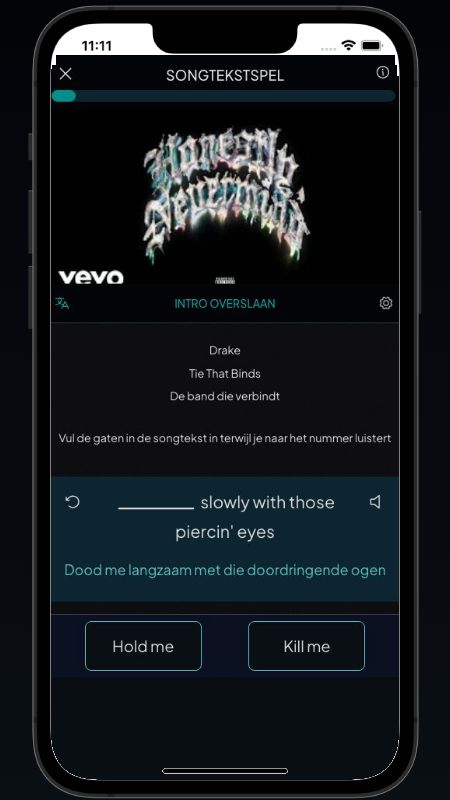This screenshot has width=450, height=800.
Task: Open the info icon
Action: pyautogui.click(x=382, y=73)
